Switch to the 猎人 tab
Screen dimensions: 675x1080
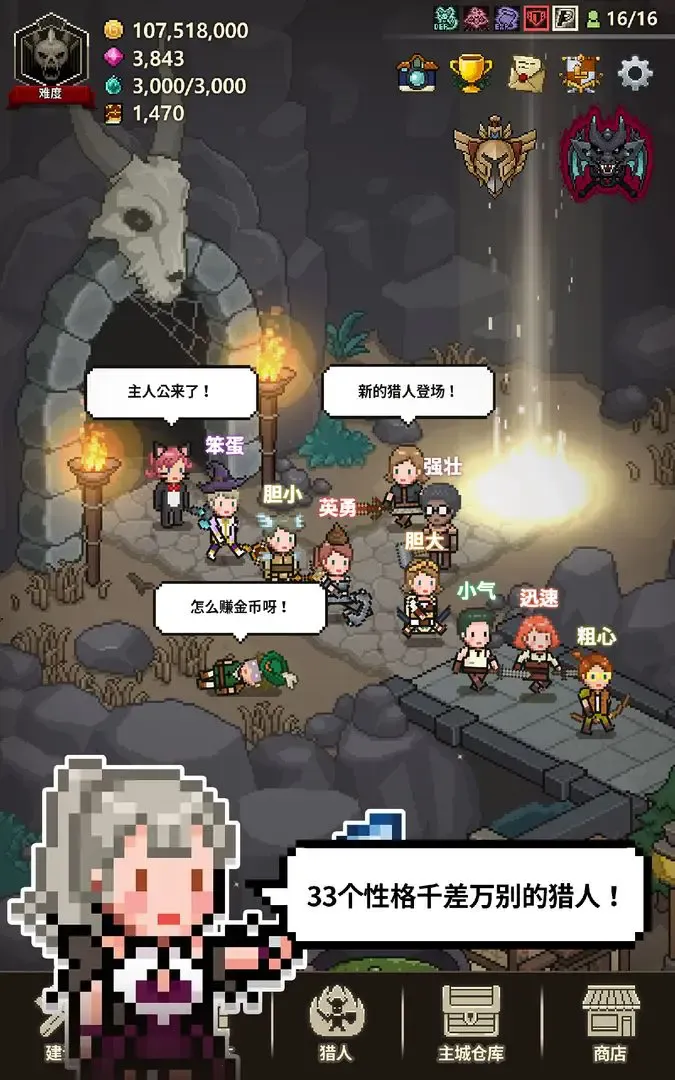(335, 1024)
